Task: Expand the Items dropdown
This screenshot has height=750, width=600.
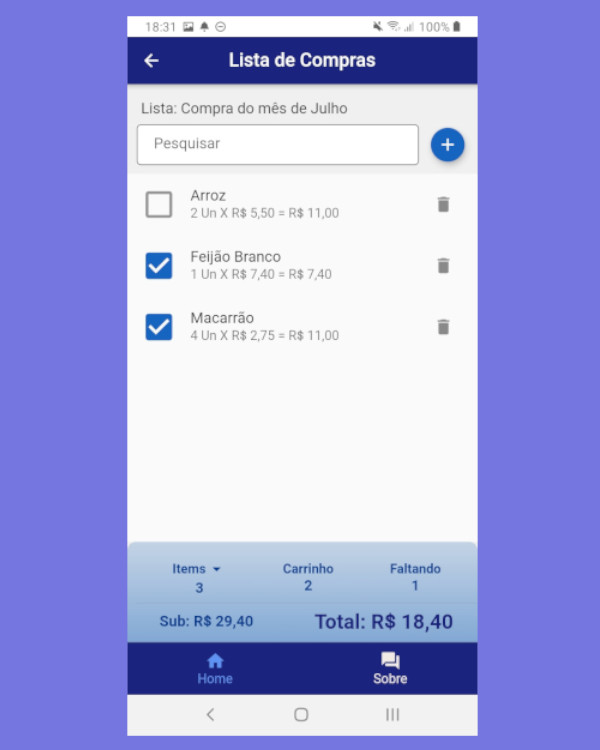Action: click(197, 569)
